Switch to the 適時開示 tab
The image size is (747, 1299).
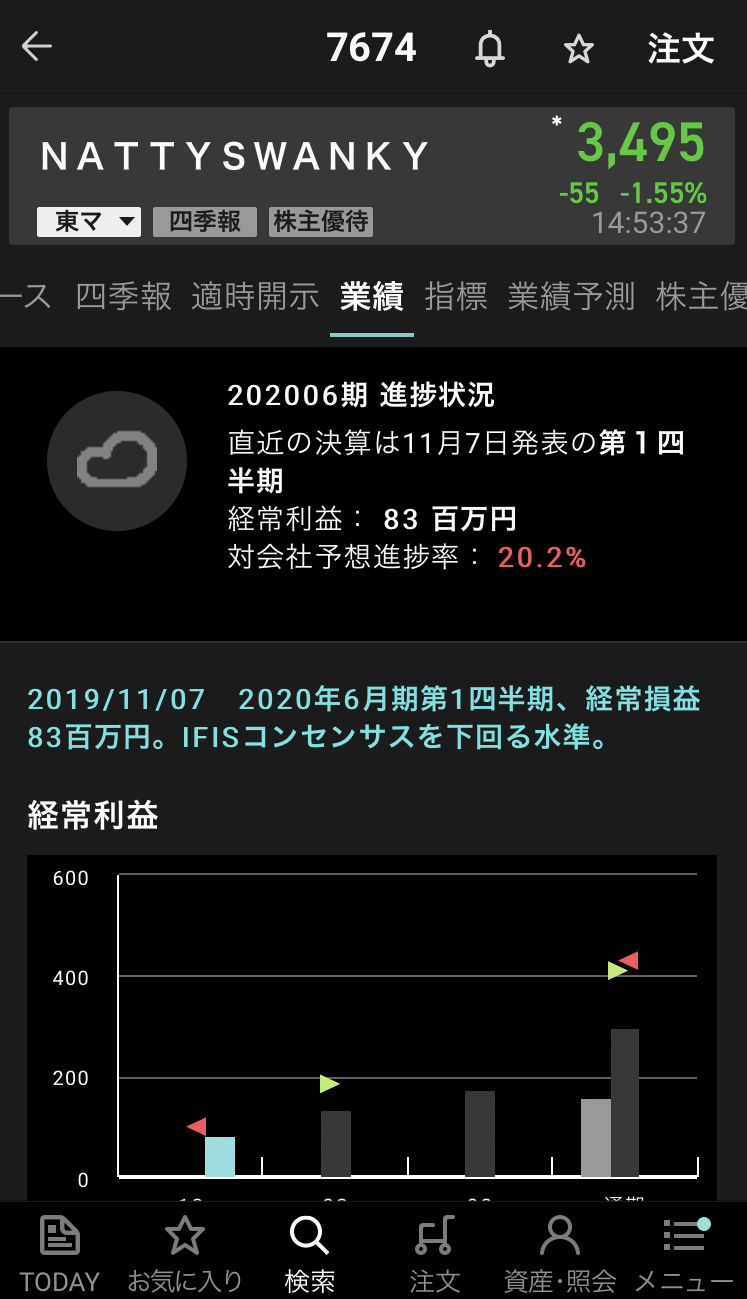pos(255,296)
